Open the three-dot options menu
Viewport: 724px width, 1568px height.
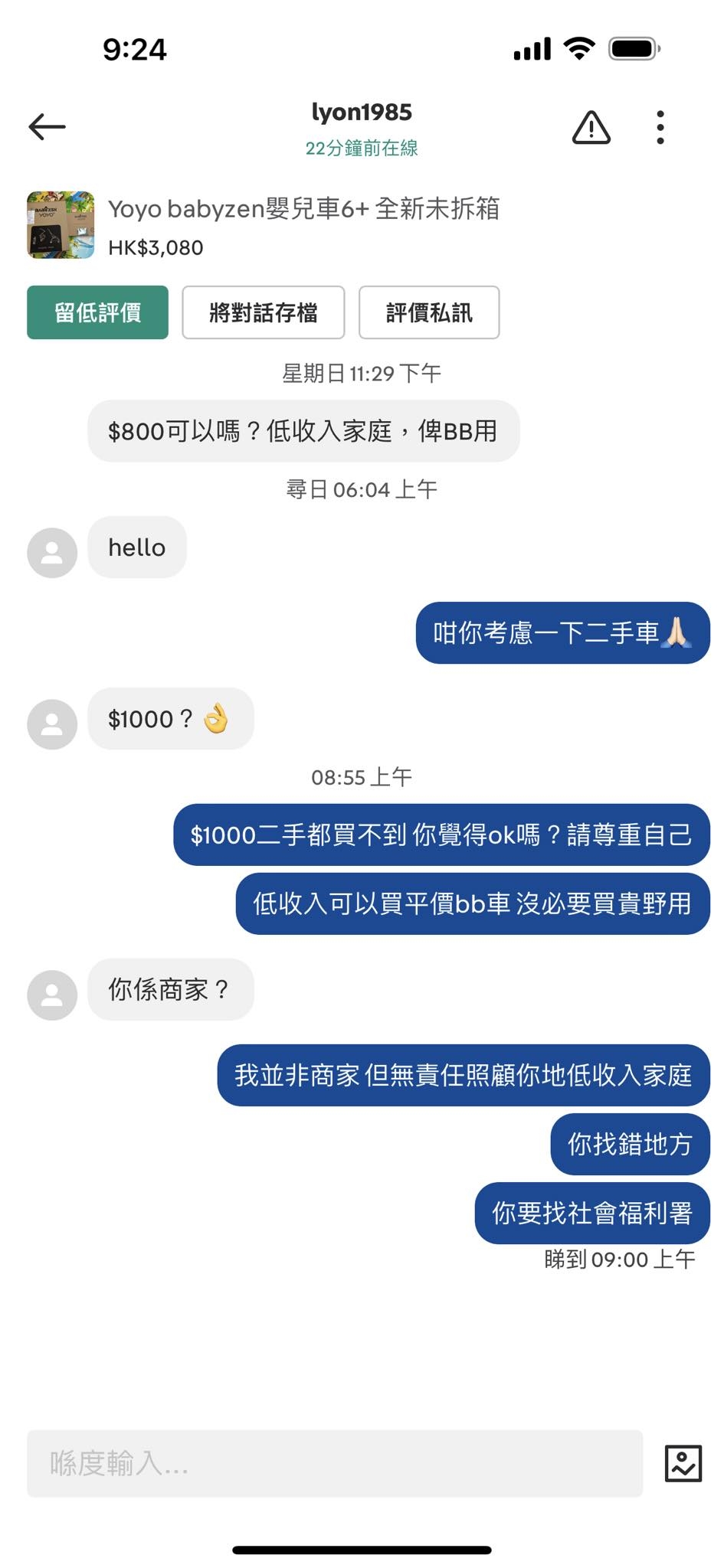[x=660, y=127]
